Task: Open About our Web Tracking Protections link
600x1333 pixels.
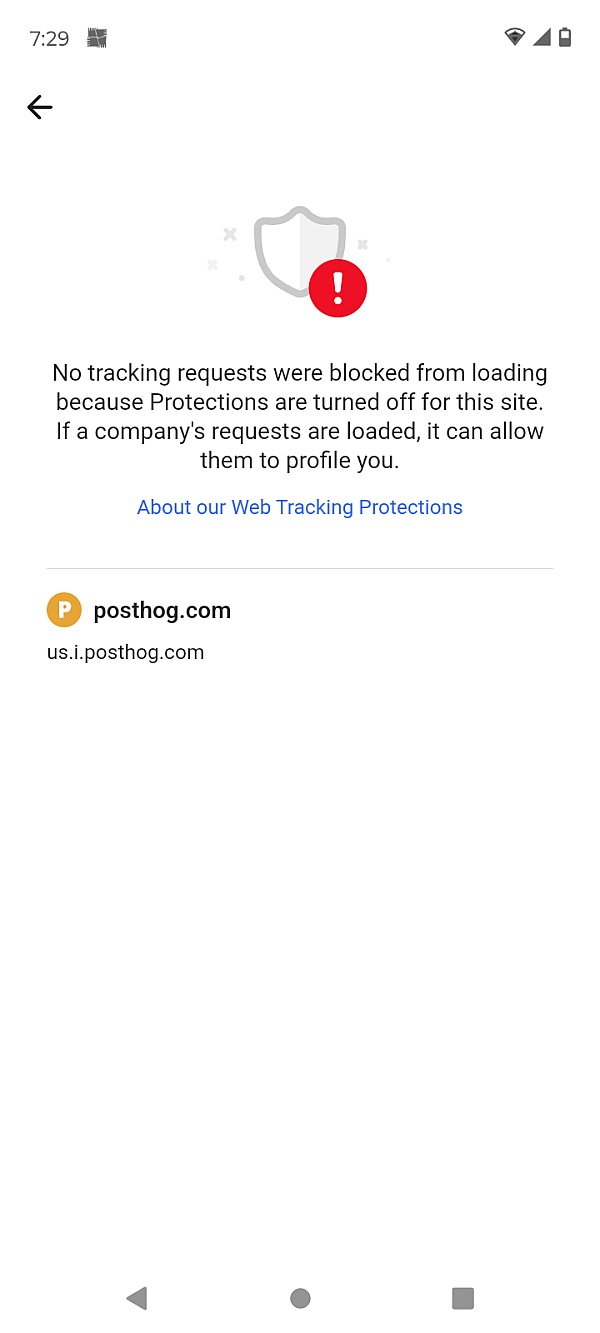Action: point(300,507)
